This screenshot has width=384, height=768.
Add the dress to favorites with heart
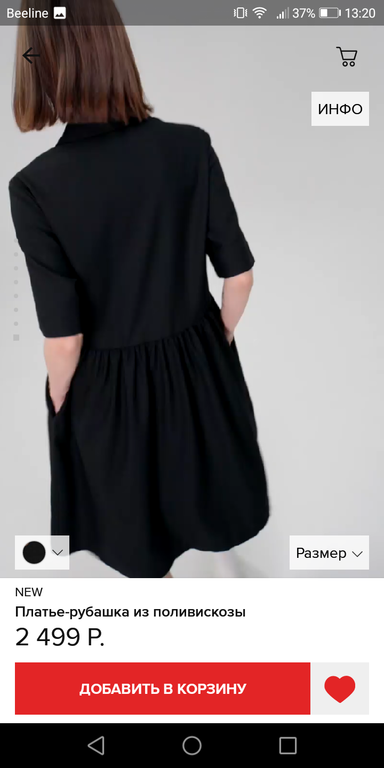coord(340,688)
